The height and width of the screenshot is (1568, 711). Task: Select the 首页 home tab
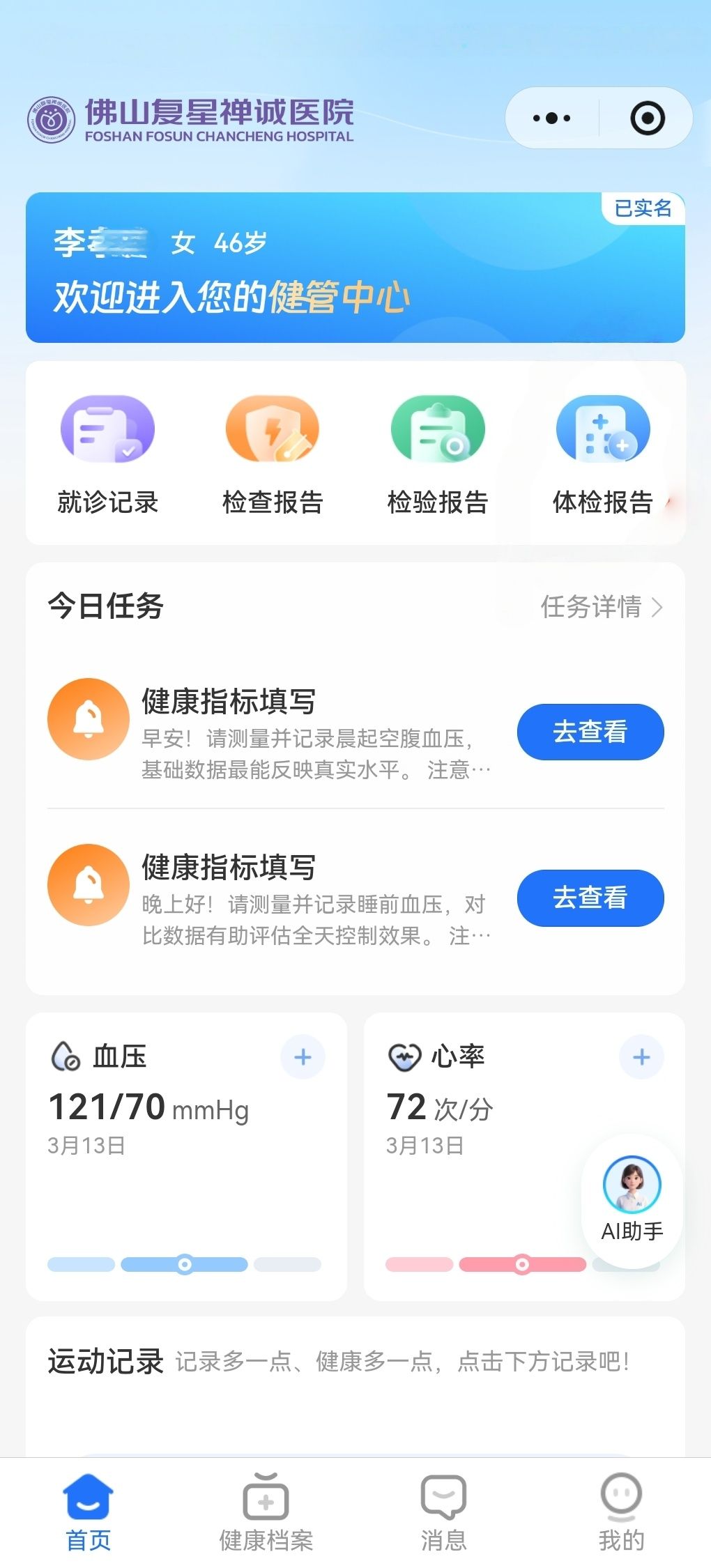coord(89,1512)
